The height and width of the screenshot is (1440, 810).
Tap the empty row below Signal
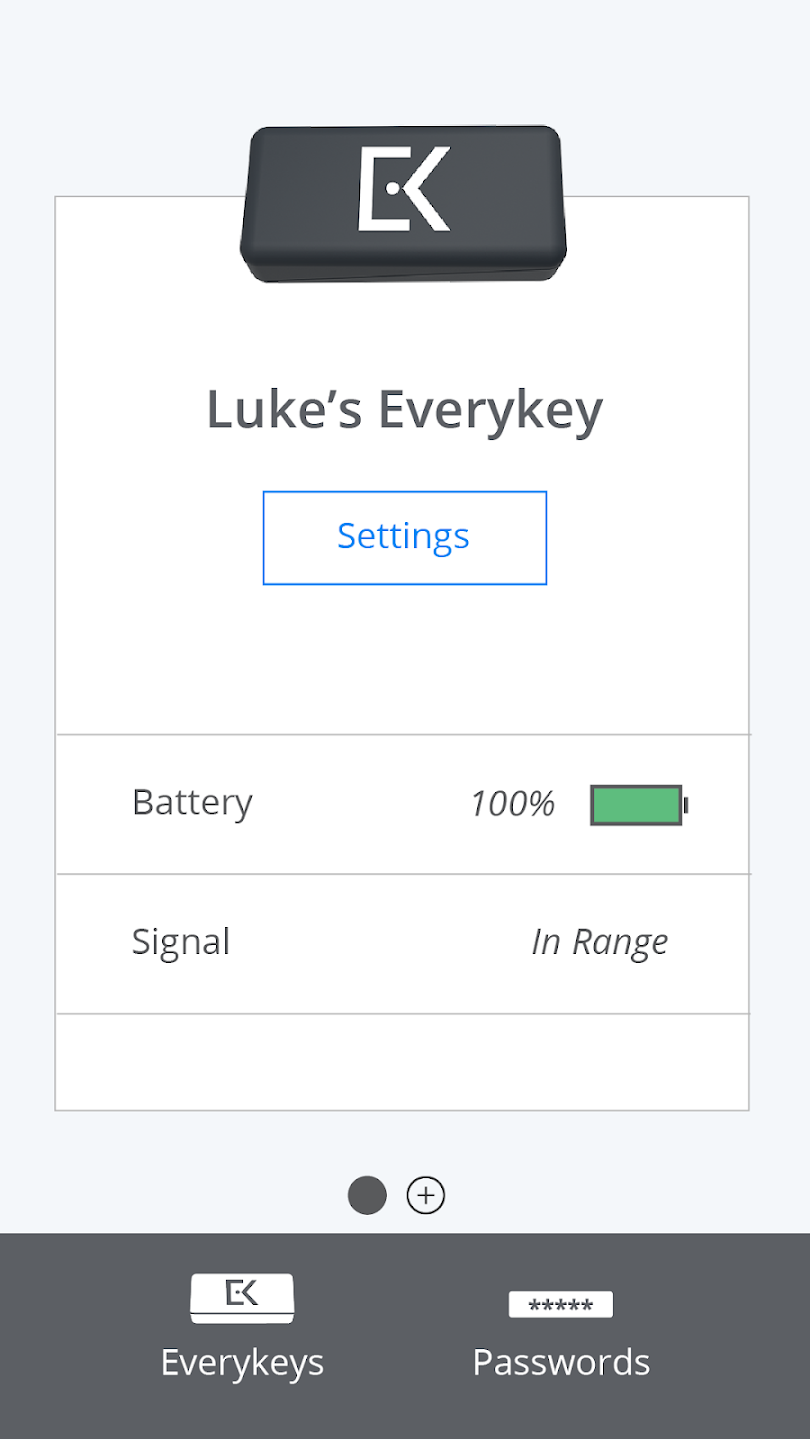click(404, 1062)
